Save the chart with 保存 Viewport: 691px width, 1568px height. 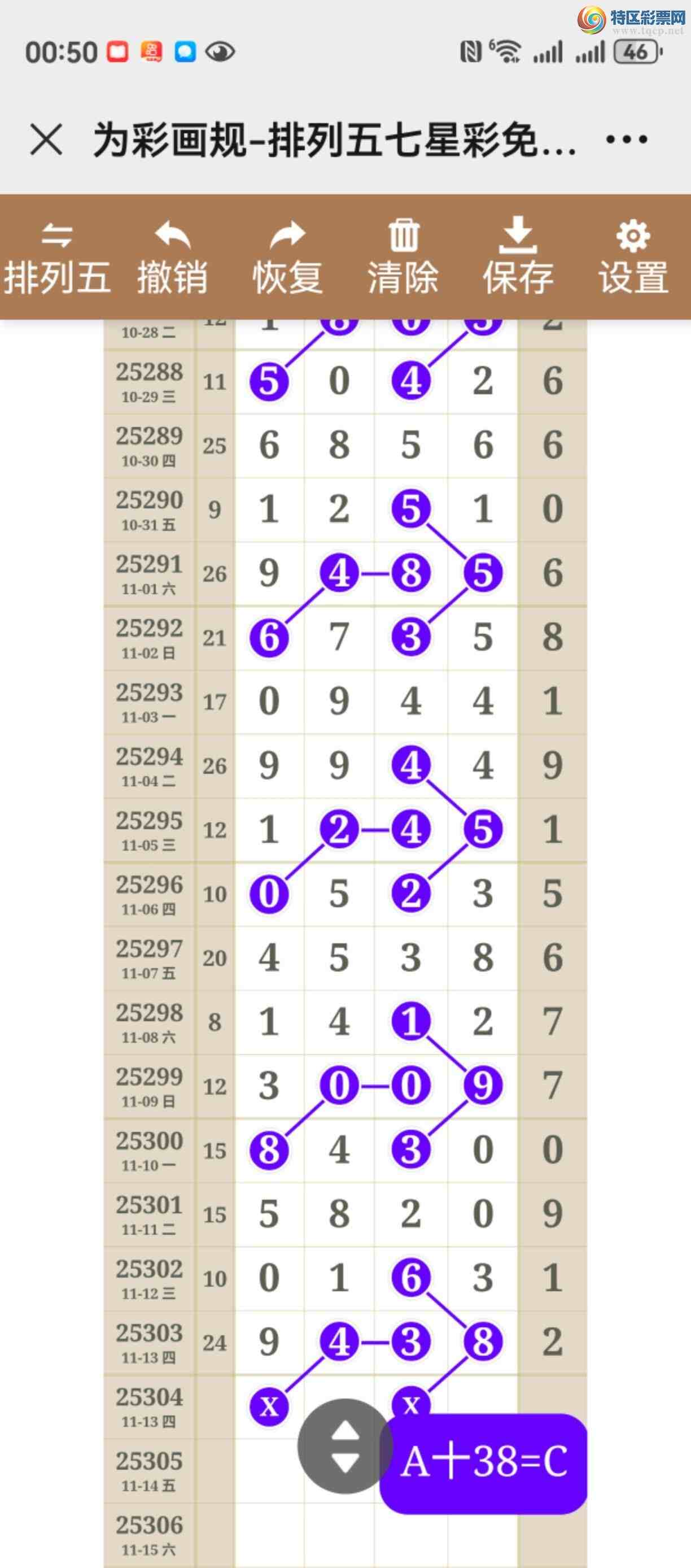(x=518, y=258)
